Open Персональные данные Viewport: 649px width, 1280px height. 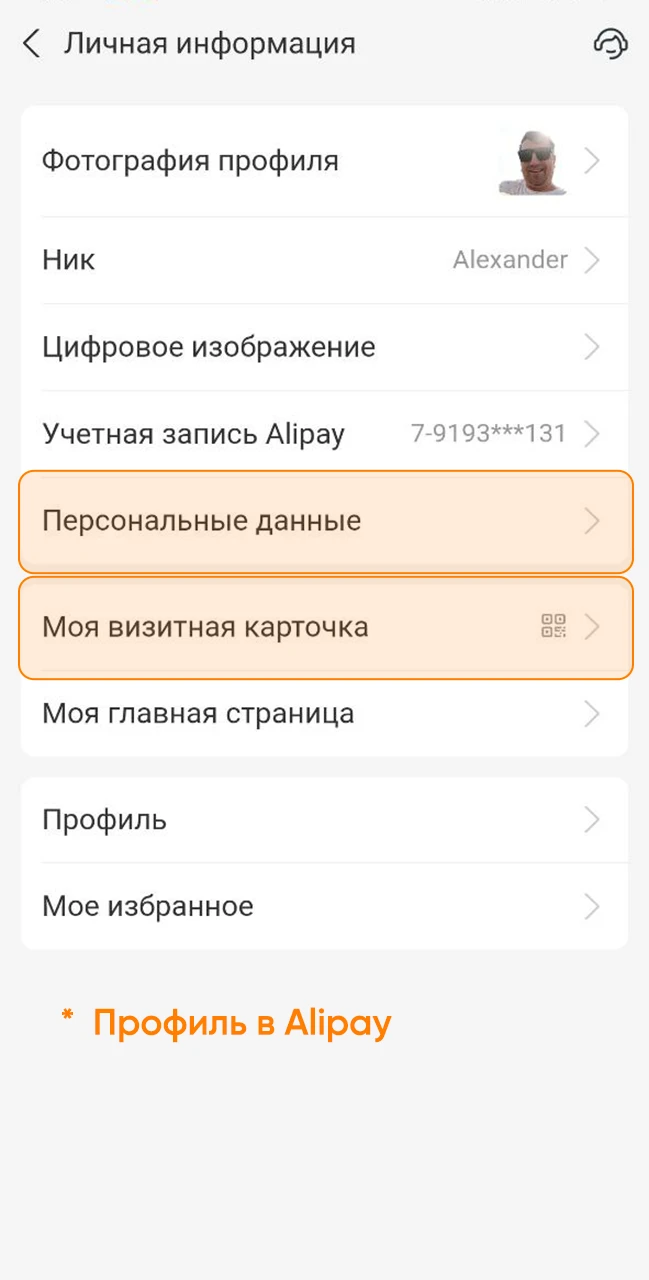pyautogui.click(x=324, y=521)
